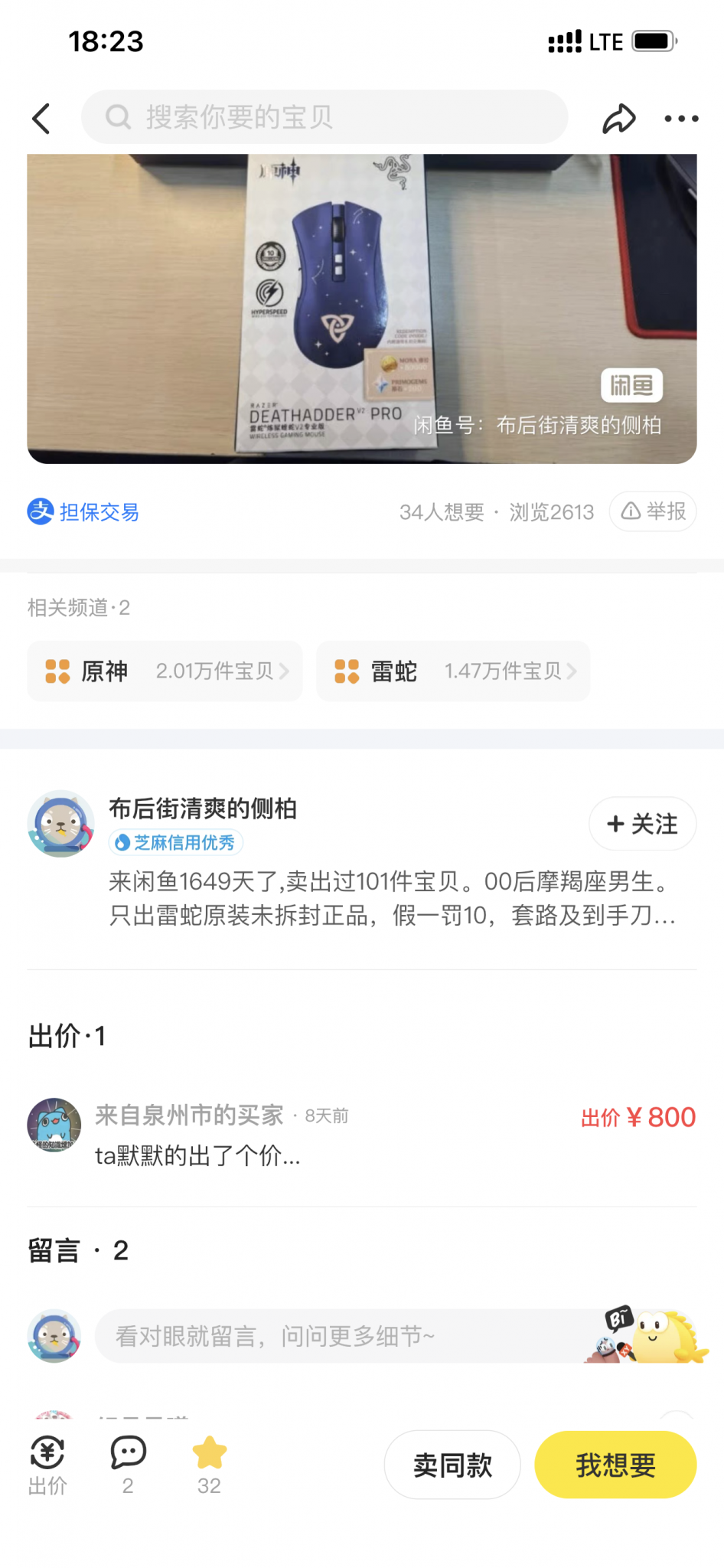Favorite this item with the star

(x=209, y=1465)
